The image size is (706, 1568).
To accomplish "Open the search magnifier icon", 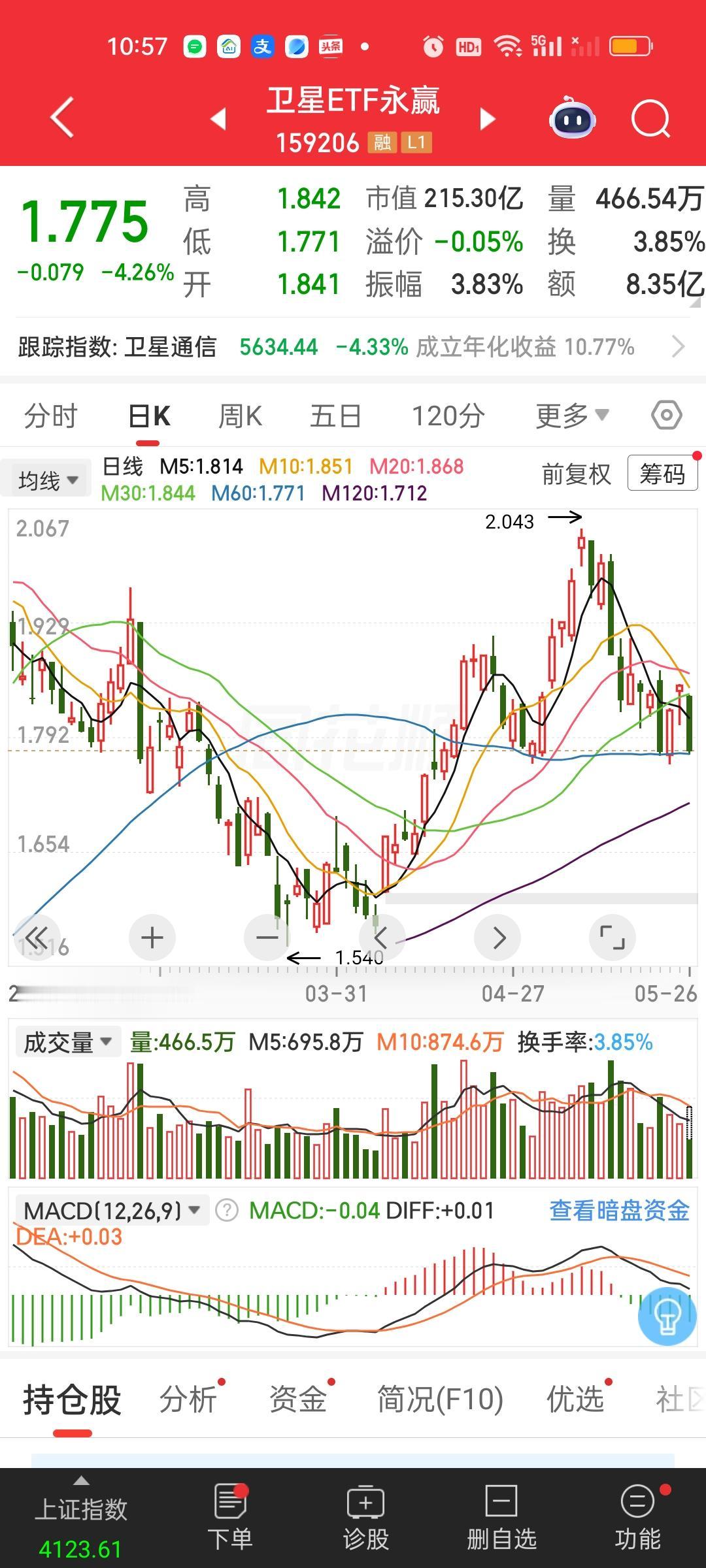I will (651, 119).
